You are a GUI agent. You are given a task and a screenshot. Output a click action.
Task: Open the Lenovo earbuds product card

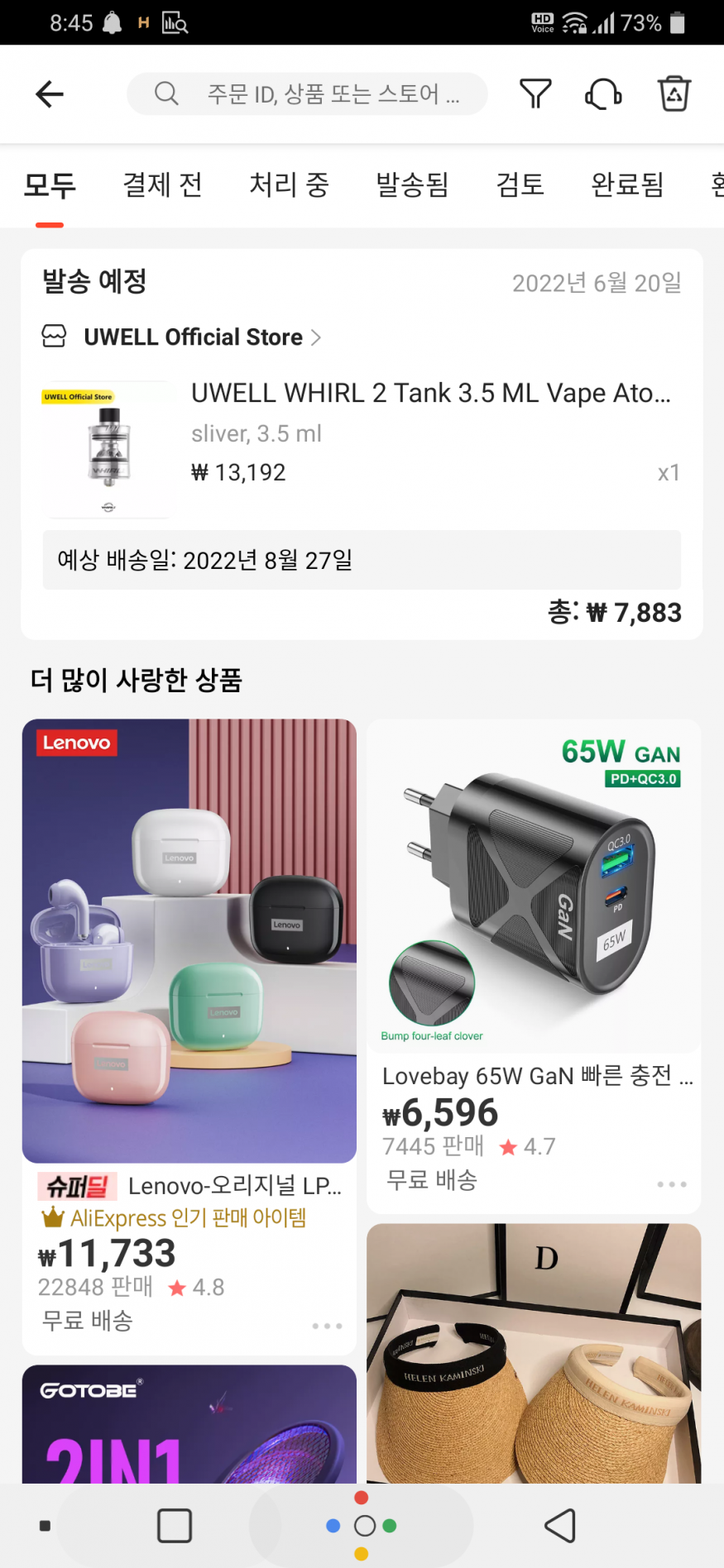click(189, 941)
